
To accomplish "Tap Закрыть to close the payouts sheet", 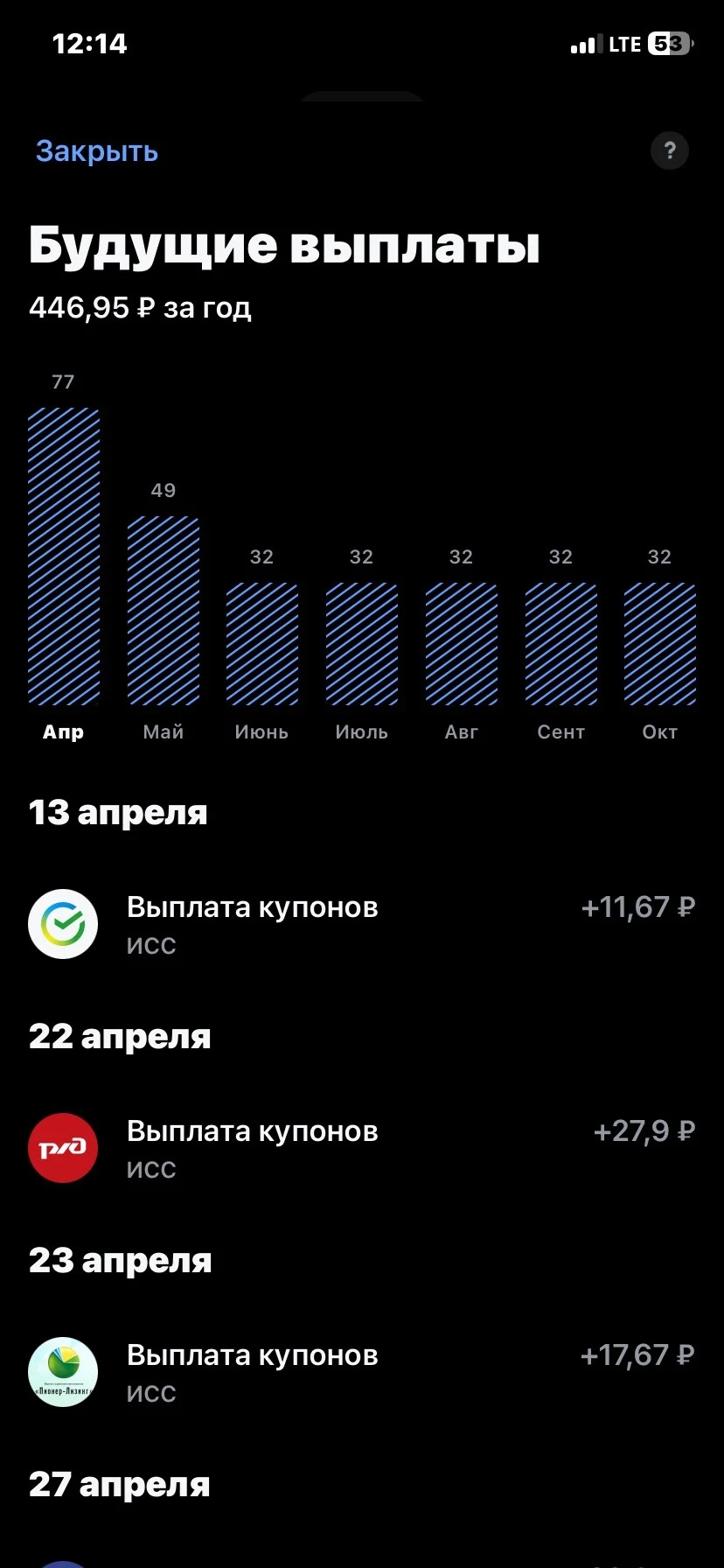I will point(97,151).
